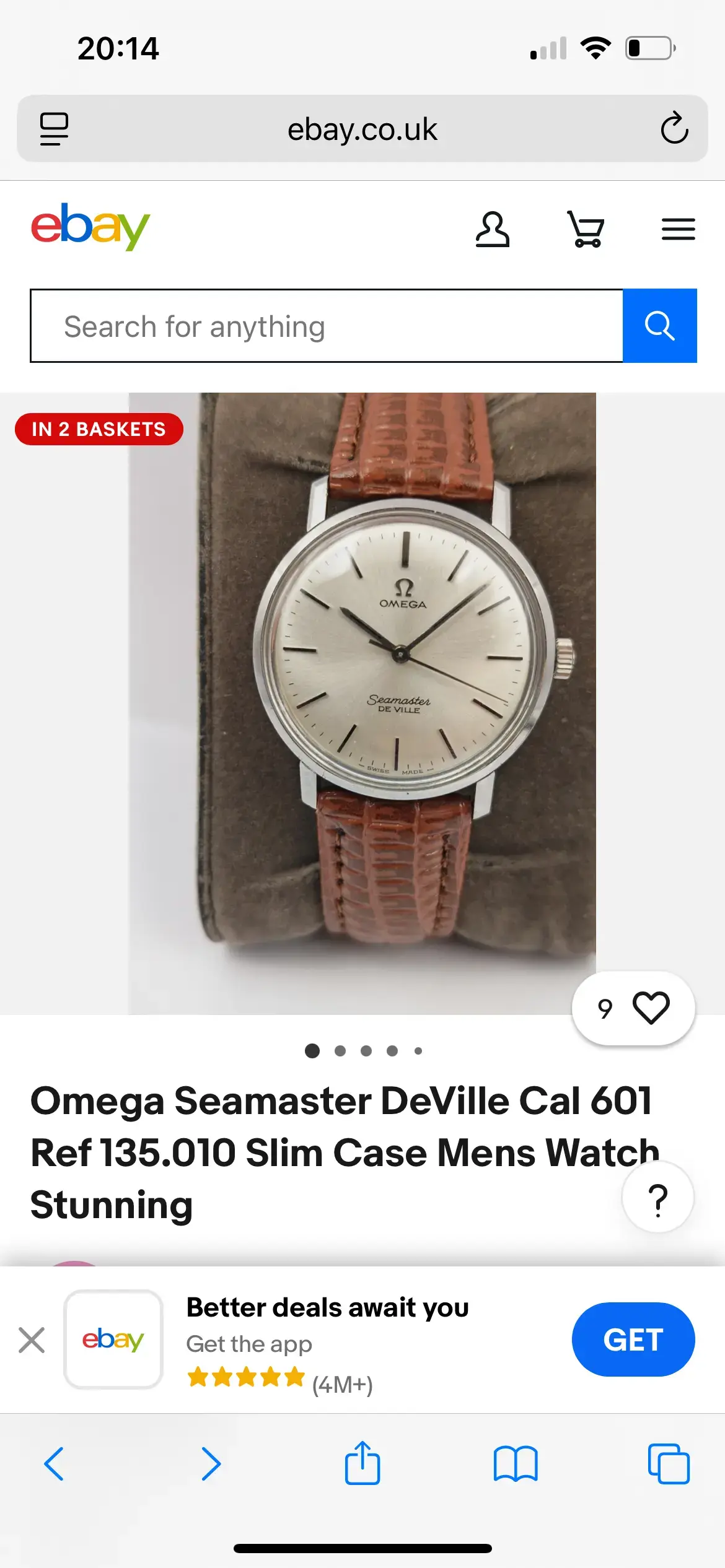
Task: Open the eBay account profile icon
Action: pyautogui.click(x=492, y=230)
